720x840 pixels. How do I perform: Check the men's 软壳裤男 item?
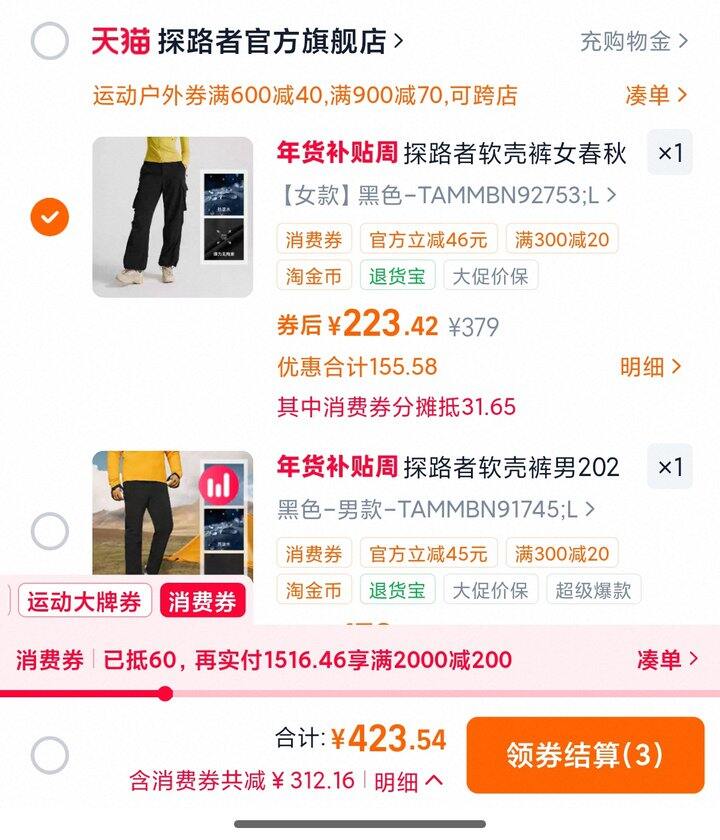tap(50, 531)
